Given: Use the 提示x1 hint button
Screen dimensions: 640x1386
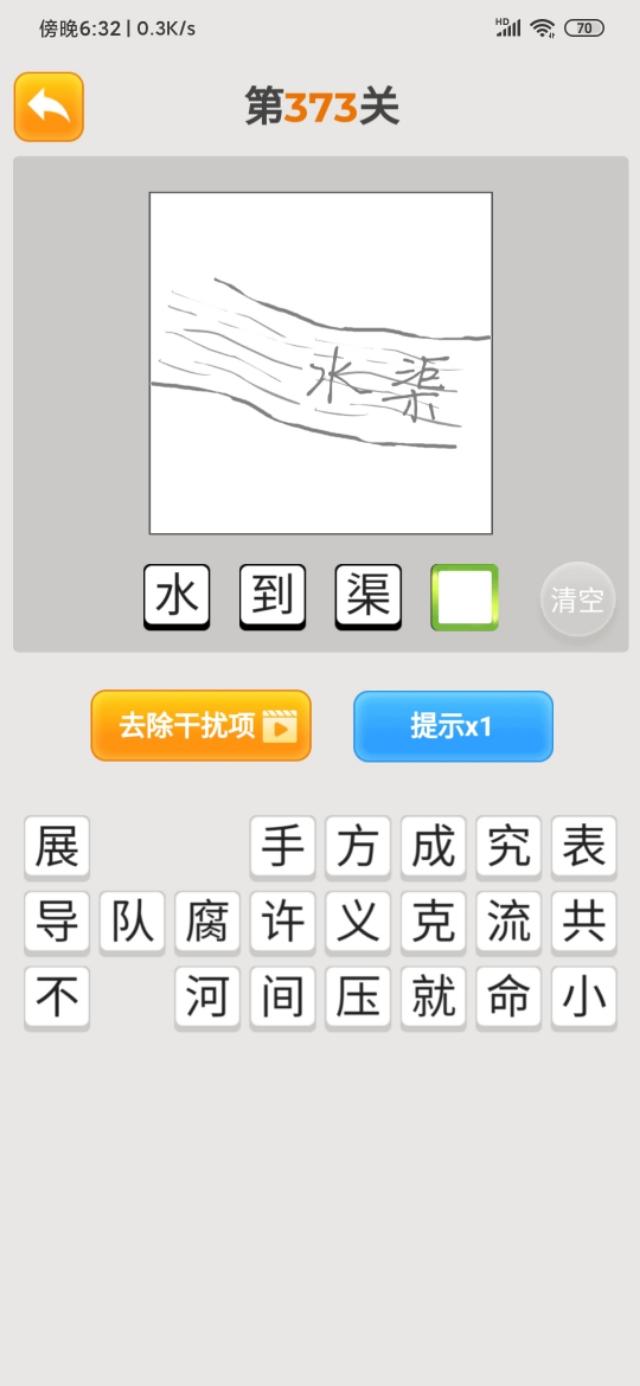Looking at the screenshot, I should [453, 726].
